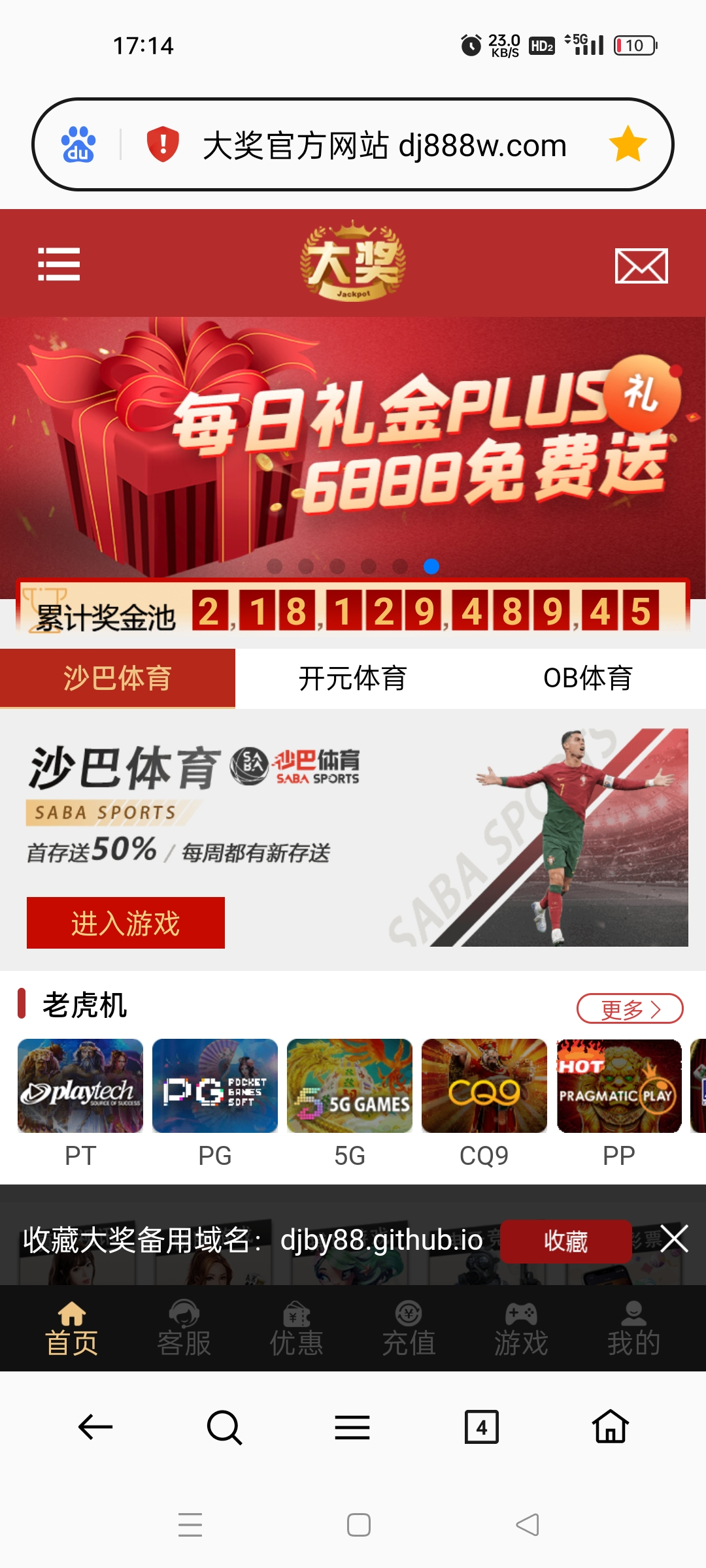The width and height of the screenshot is (706, 1568).
Task: Bookmark this page with the star icon
Action: (628, 144)
